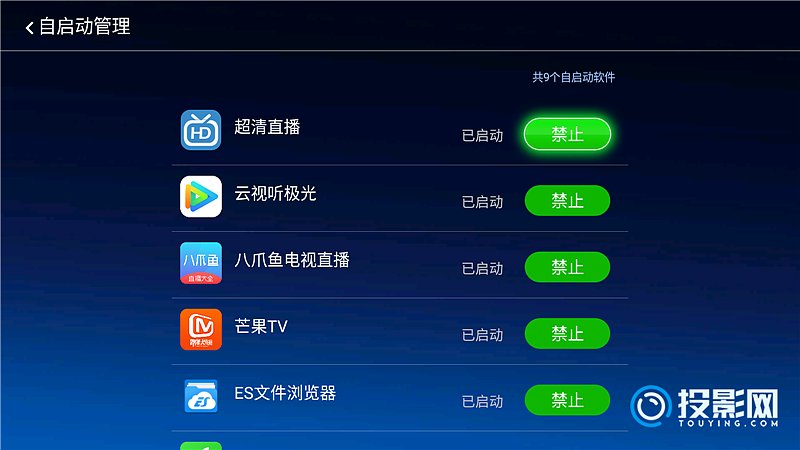
Task: Disable auto-start for 超清直播
Action: click(567, 134)
